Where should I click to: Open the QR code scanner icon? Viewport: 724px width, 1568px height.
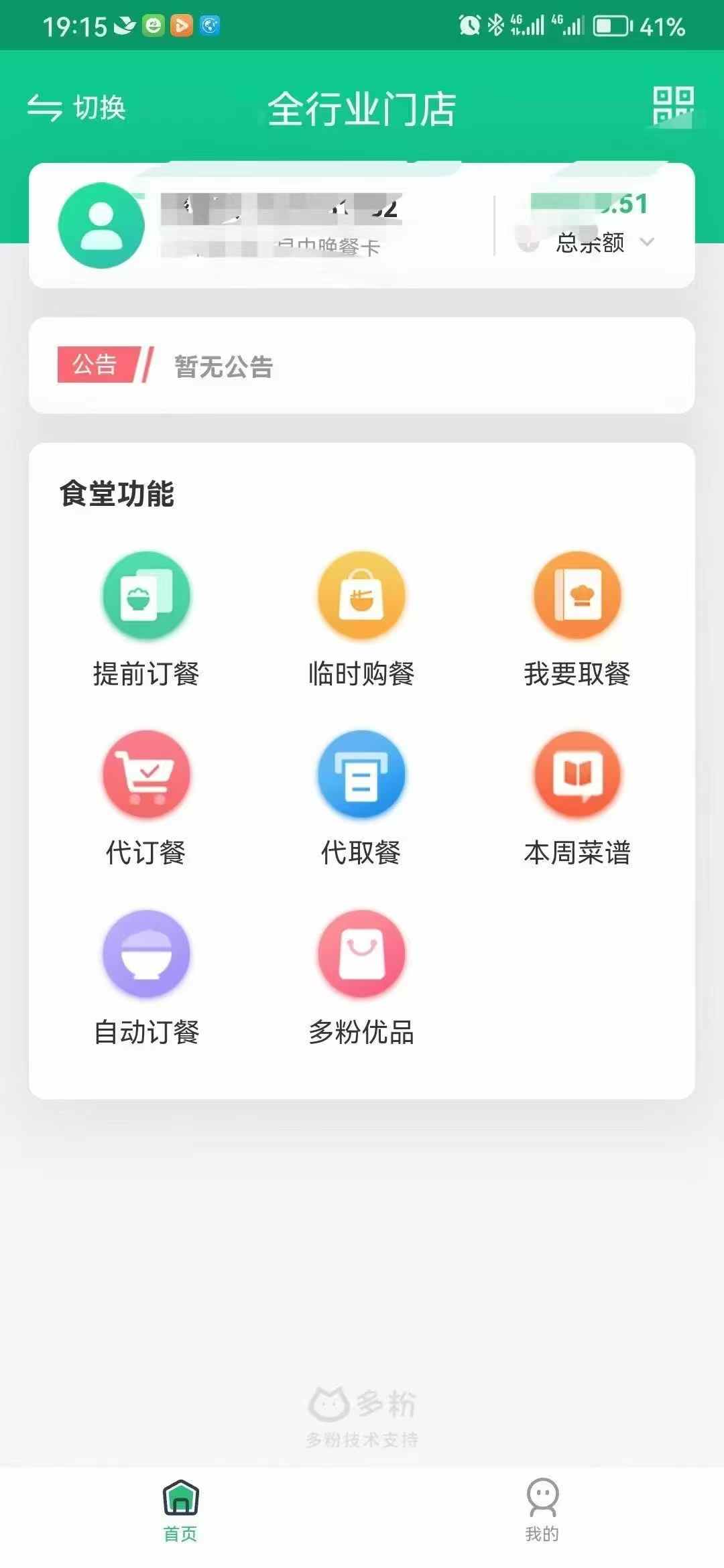coord(672,107)
